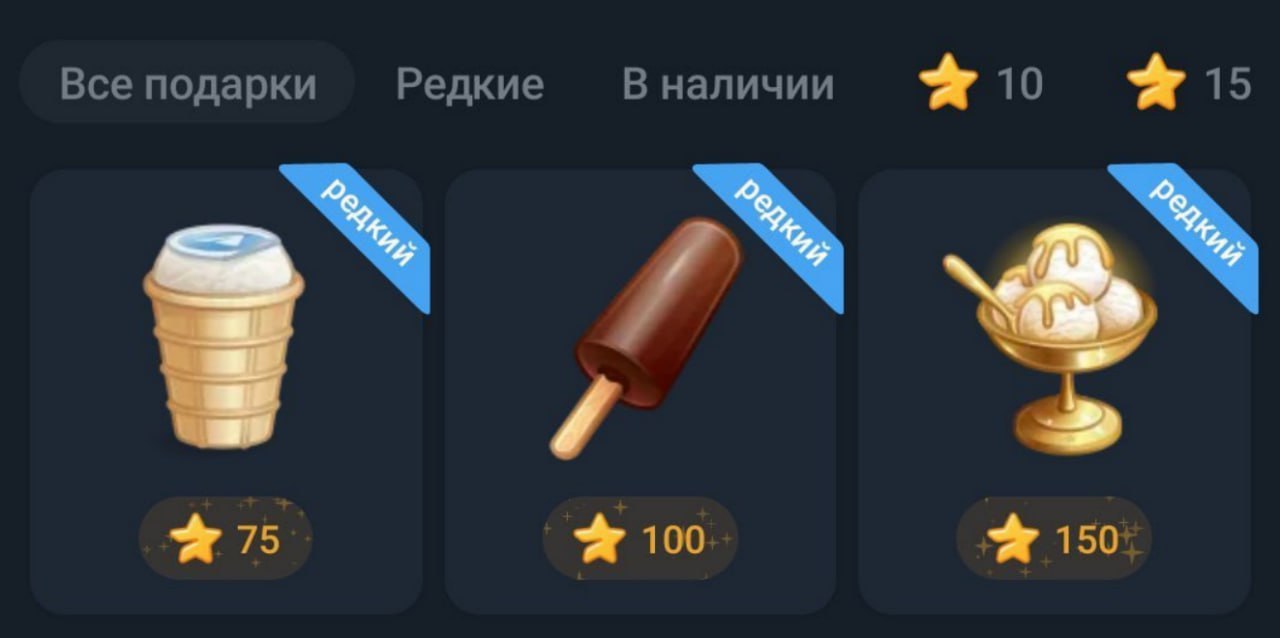Filter gifts by 15 stars

tap(1190, 84)
